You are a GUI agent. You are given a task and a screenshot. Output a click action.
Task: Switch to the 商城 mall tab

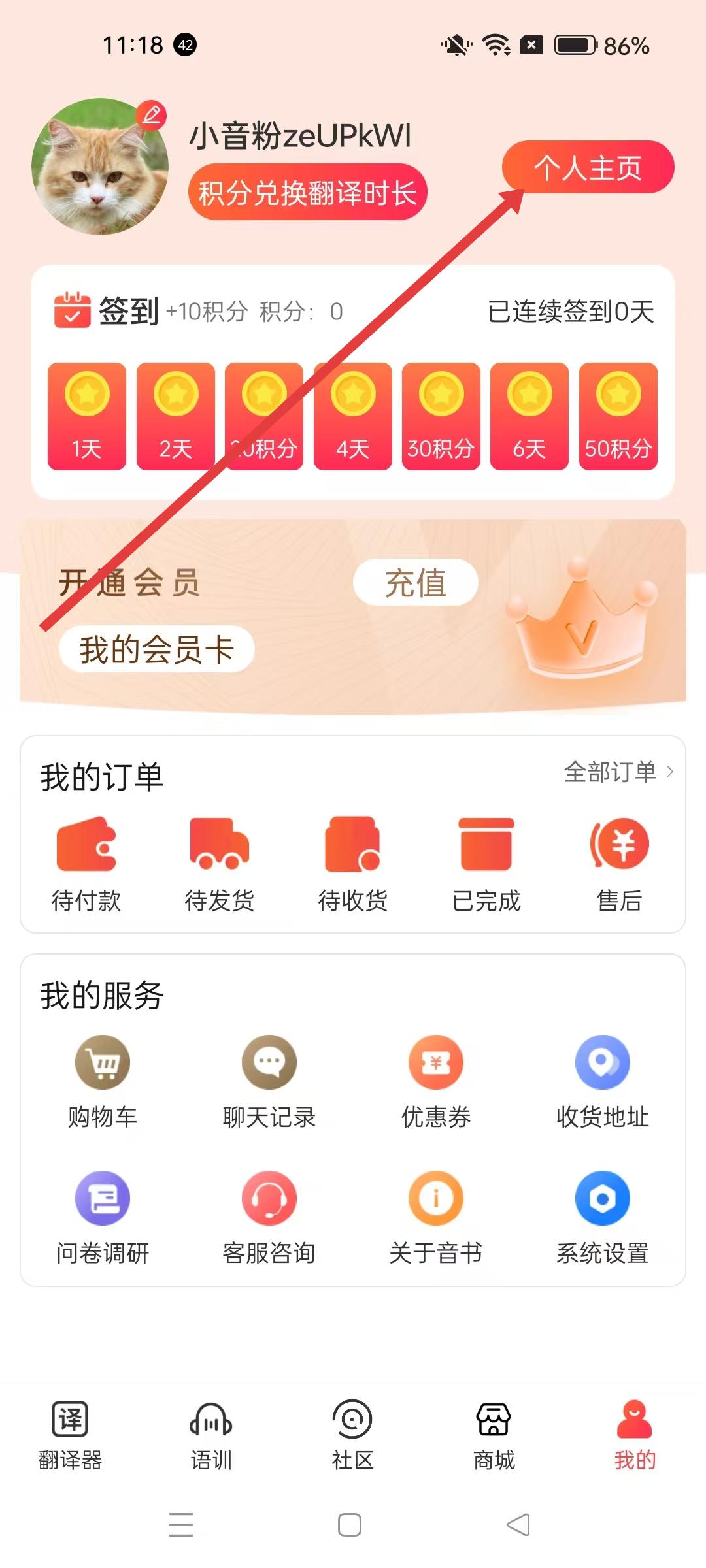pyautogui.click(x=494, y=1435)
